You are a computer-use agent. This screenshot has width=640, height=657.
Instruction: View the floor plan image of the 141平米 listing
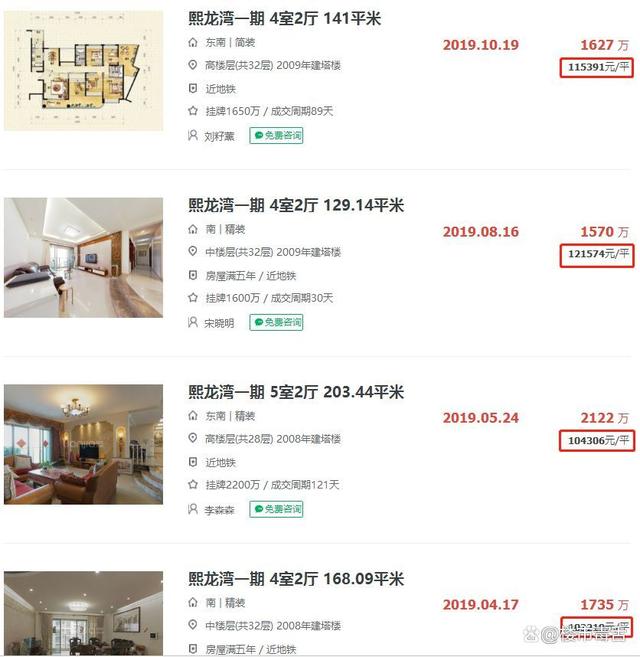tap(83, 70)
